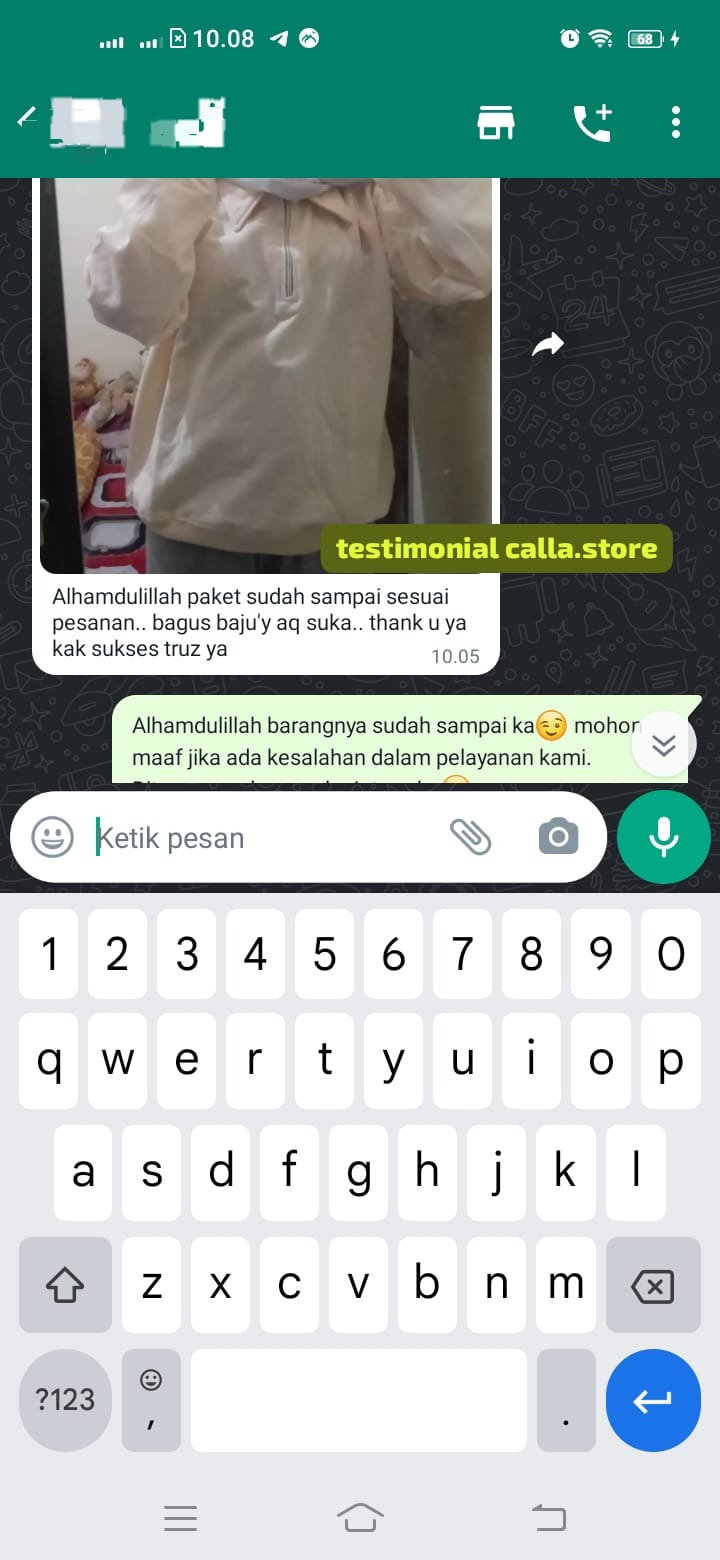
Task: Attach a file with the paperclip
Action: pos(470,837)
